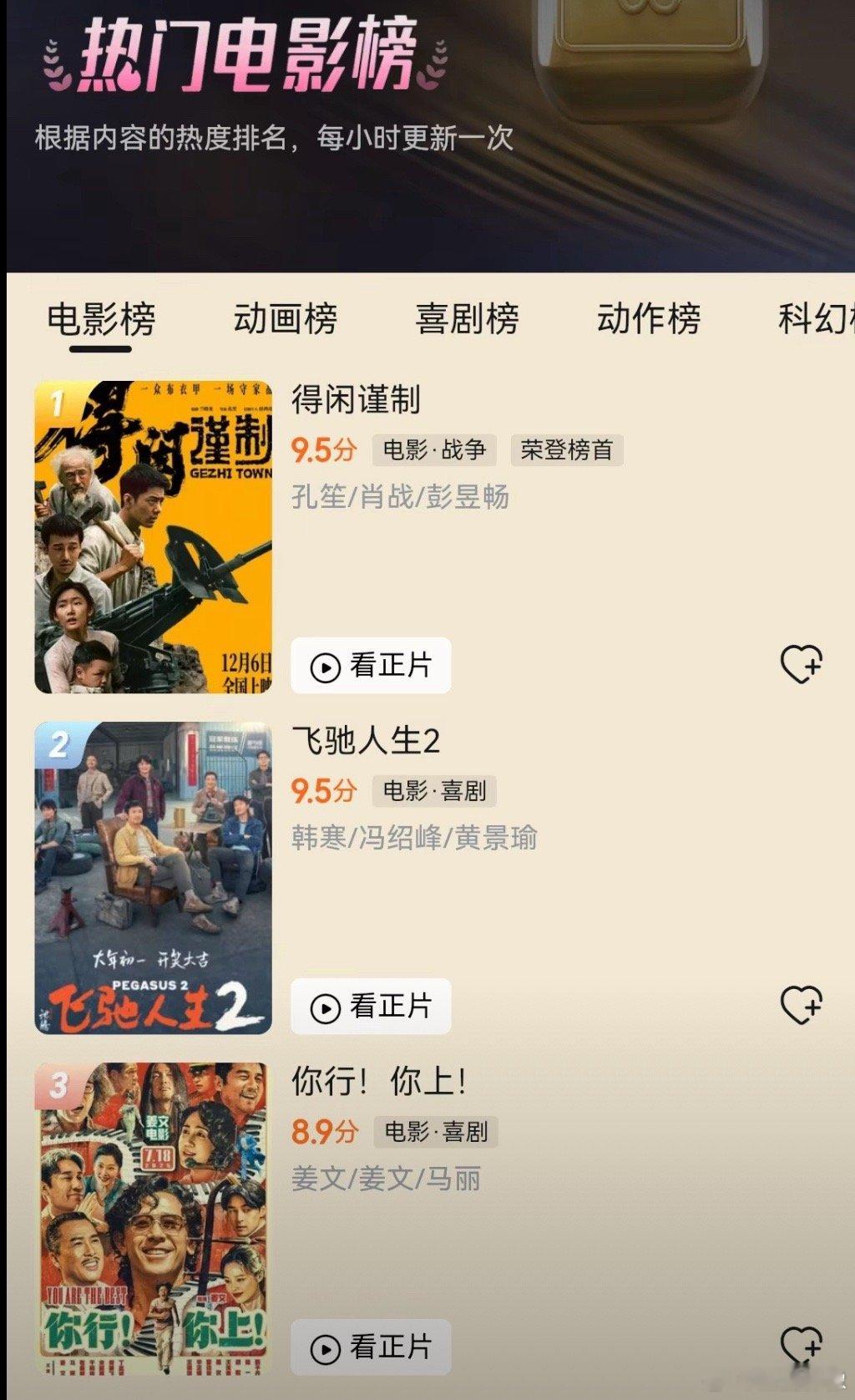Watch 飞驰人生2 full movie
The height and width of the screenshot is (1400, 855).
click(x=371, y=1007)
